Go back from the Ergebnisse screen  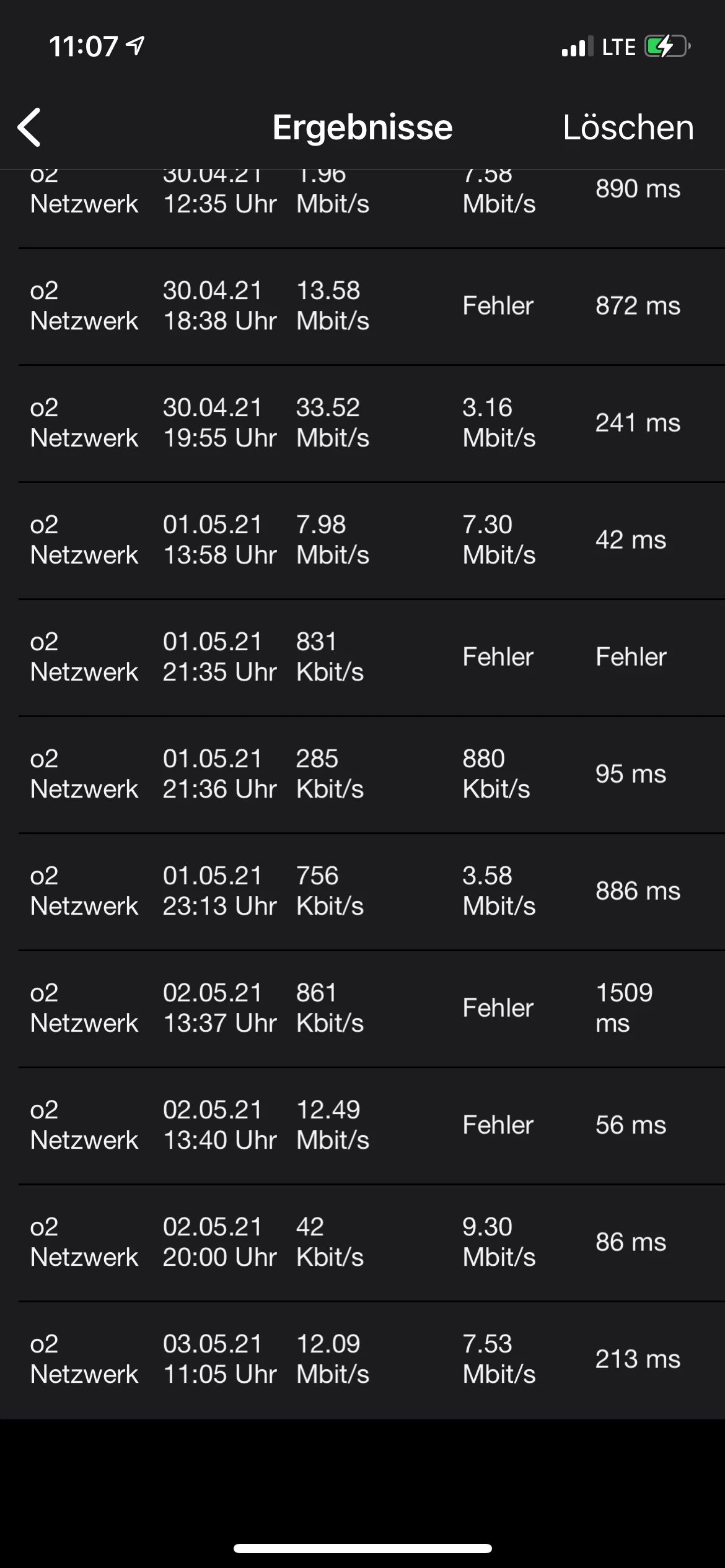point(30,127)
